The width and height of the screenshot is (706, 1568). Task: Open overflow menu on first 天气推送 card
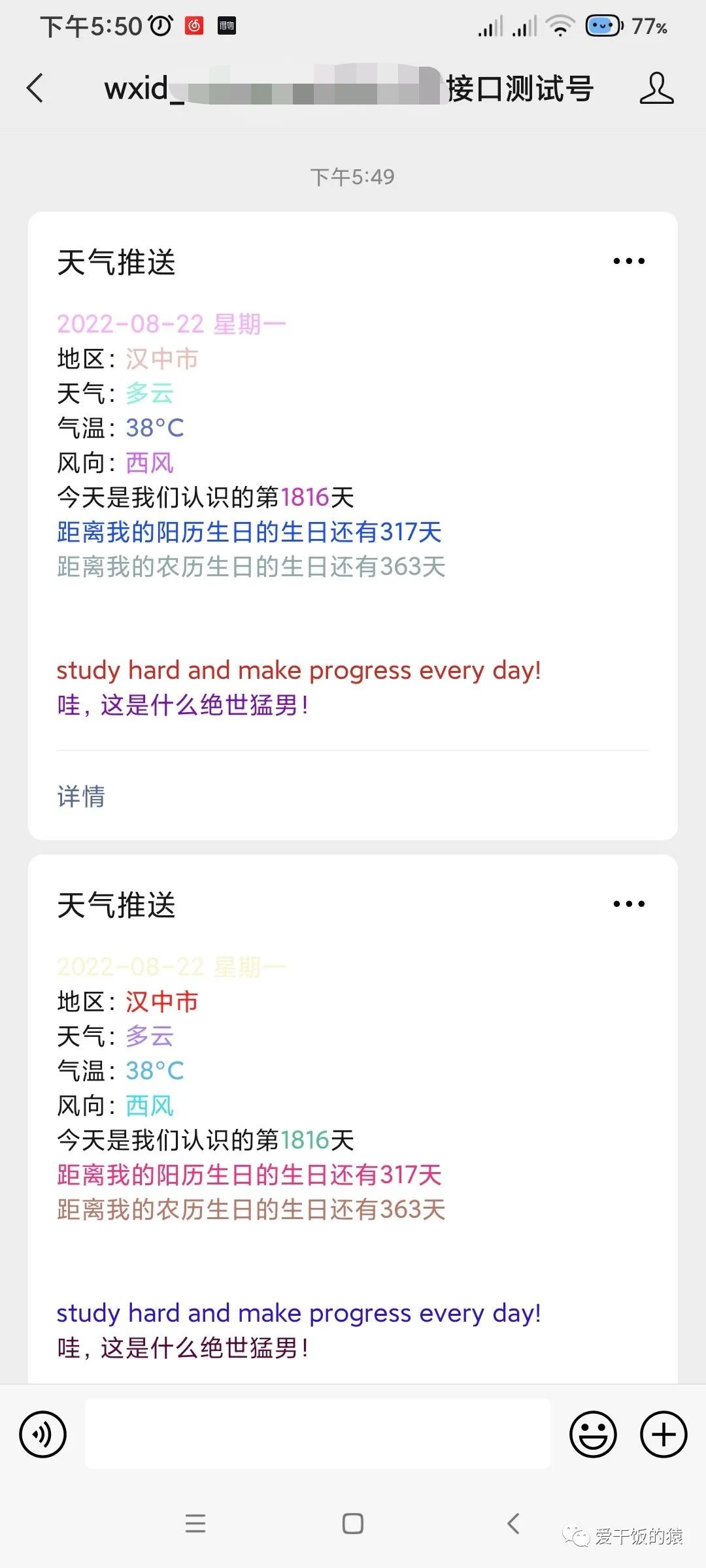pyautogui.click(x=629, y=261)
